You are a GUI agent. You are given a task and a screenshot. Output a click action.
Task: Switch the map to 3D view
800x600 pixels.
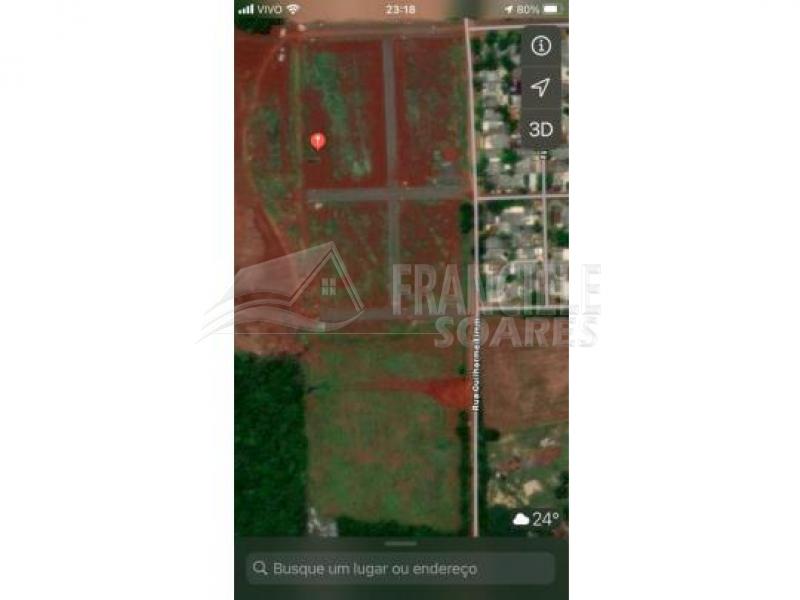[541, 129]
